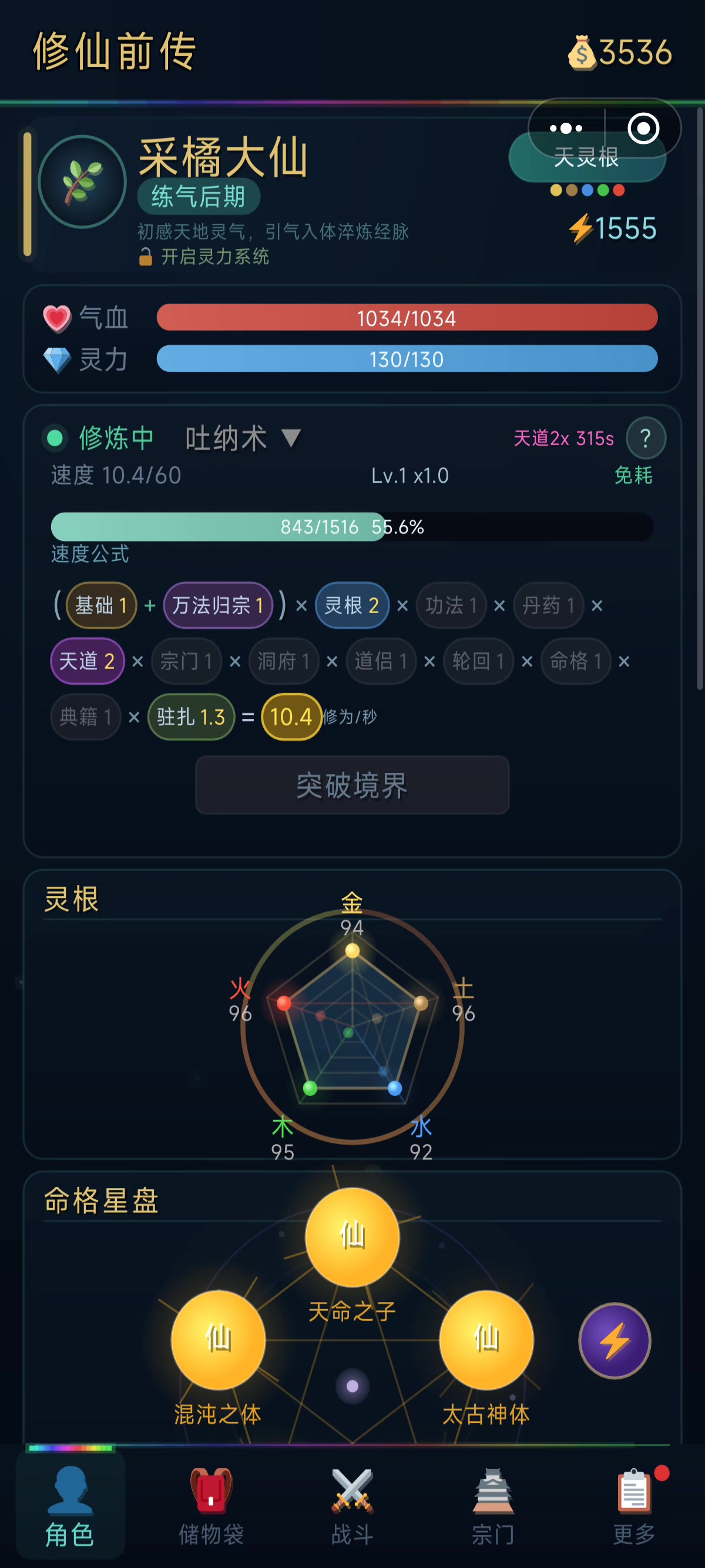Open the 混沌之体 fate orb

218,1340
